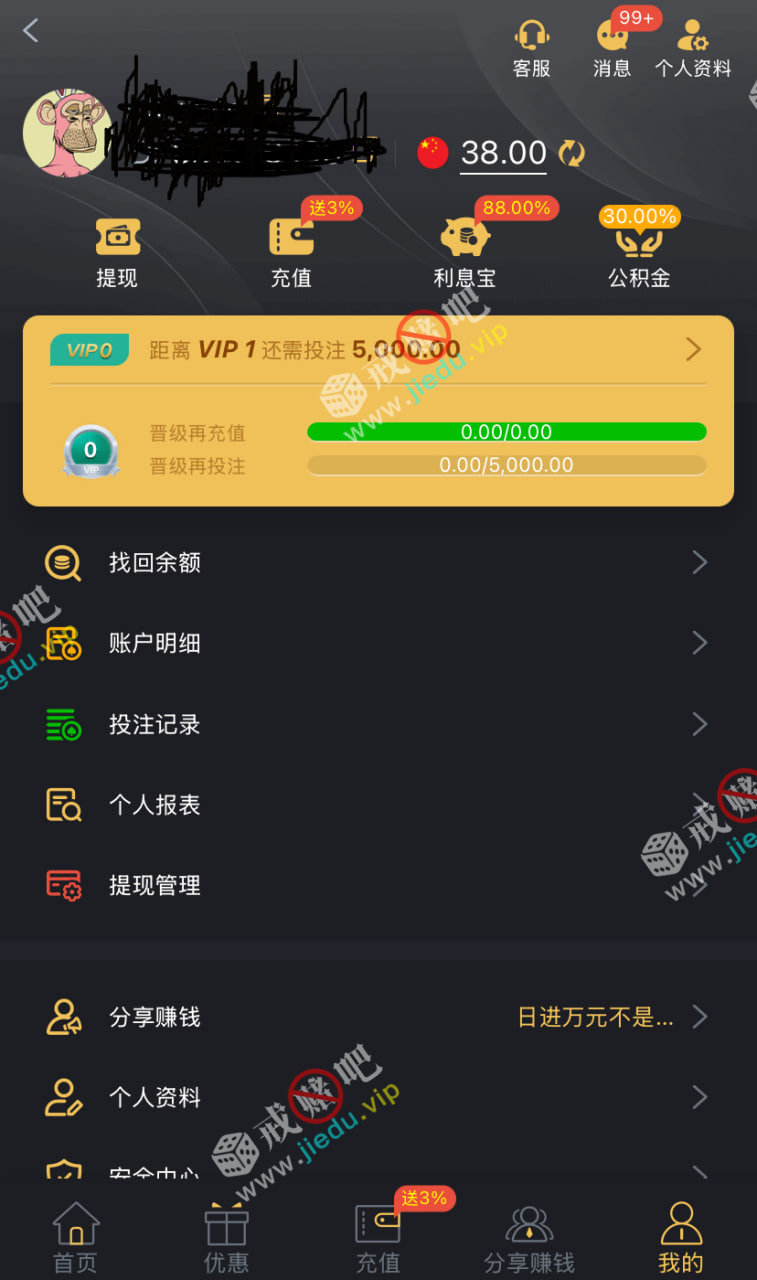
Task: Refresh the 38.00 balance
Action: (x=571, y=153)
